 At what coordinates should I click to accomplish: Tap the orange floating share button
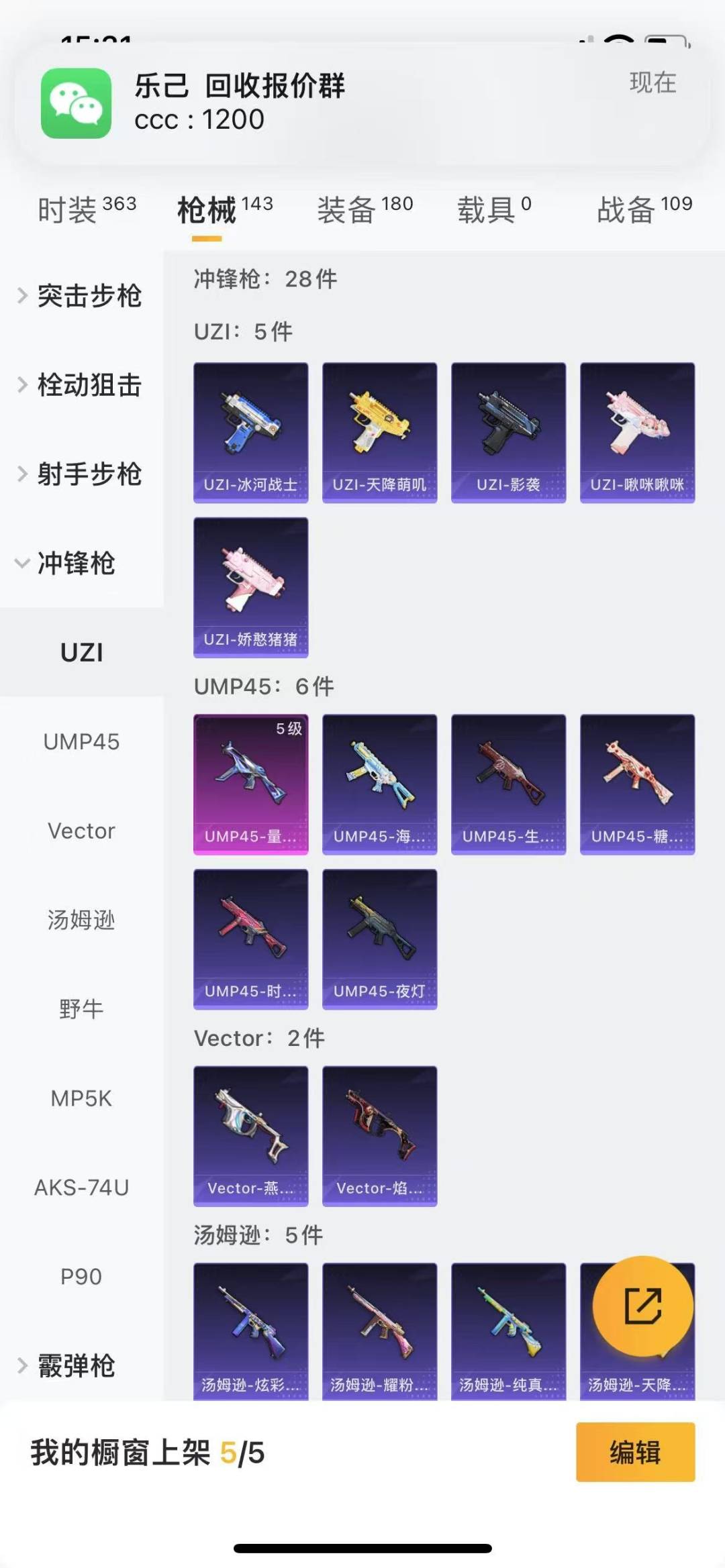(x=643, y=1306)
